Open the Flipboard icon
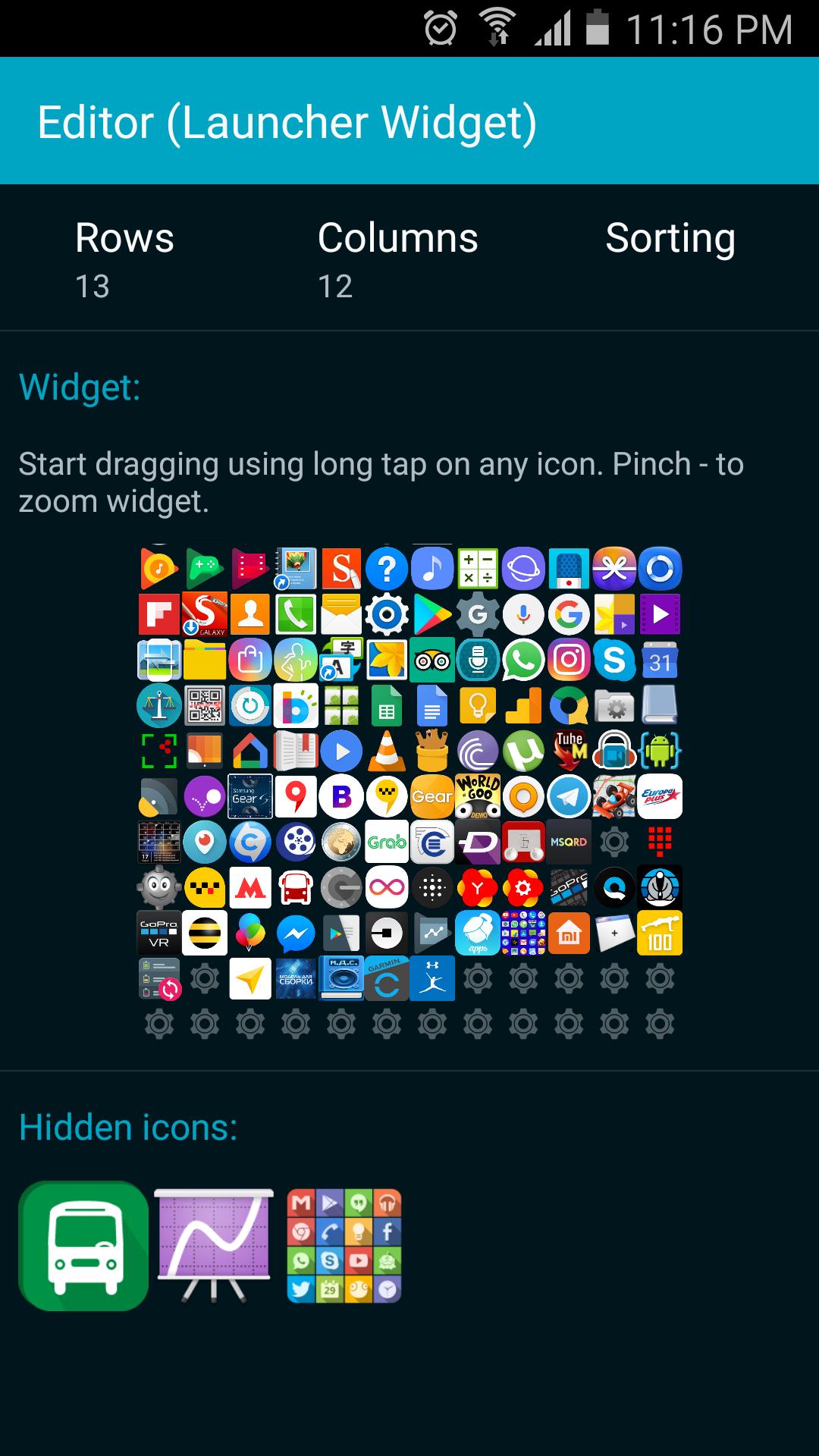The image size is (819, 1456). [x=158, y=614]
